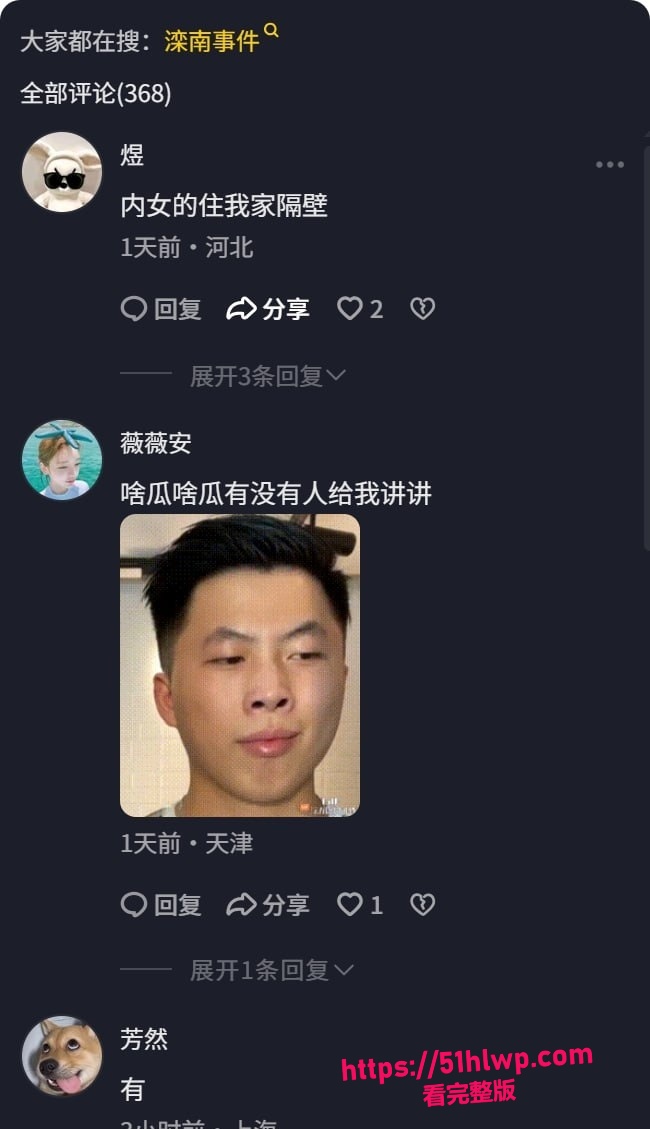Share 薇薇安's comment
This screenshot has width=650, height=1129.
coord(268,904)
